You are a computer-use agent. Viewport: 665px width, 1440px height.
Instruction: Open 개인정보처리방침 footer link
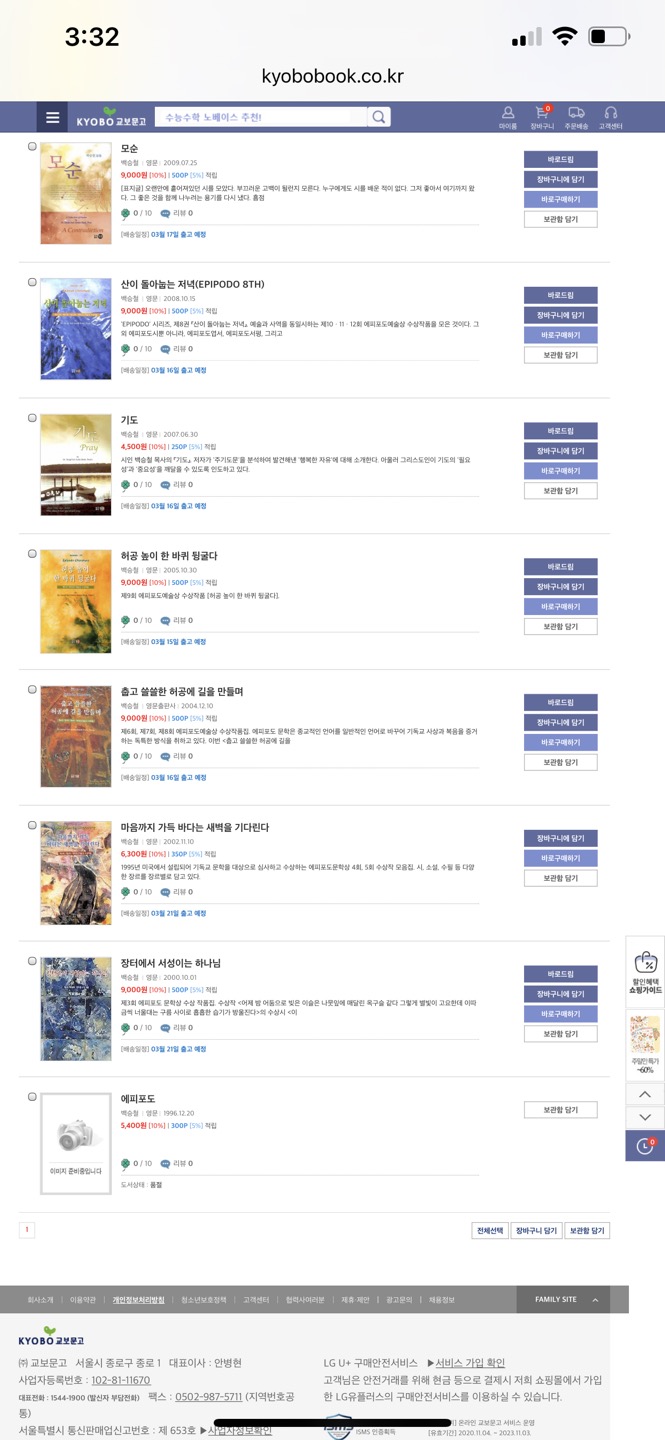[x=138, y=1299]
